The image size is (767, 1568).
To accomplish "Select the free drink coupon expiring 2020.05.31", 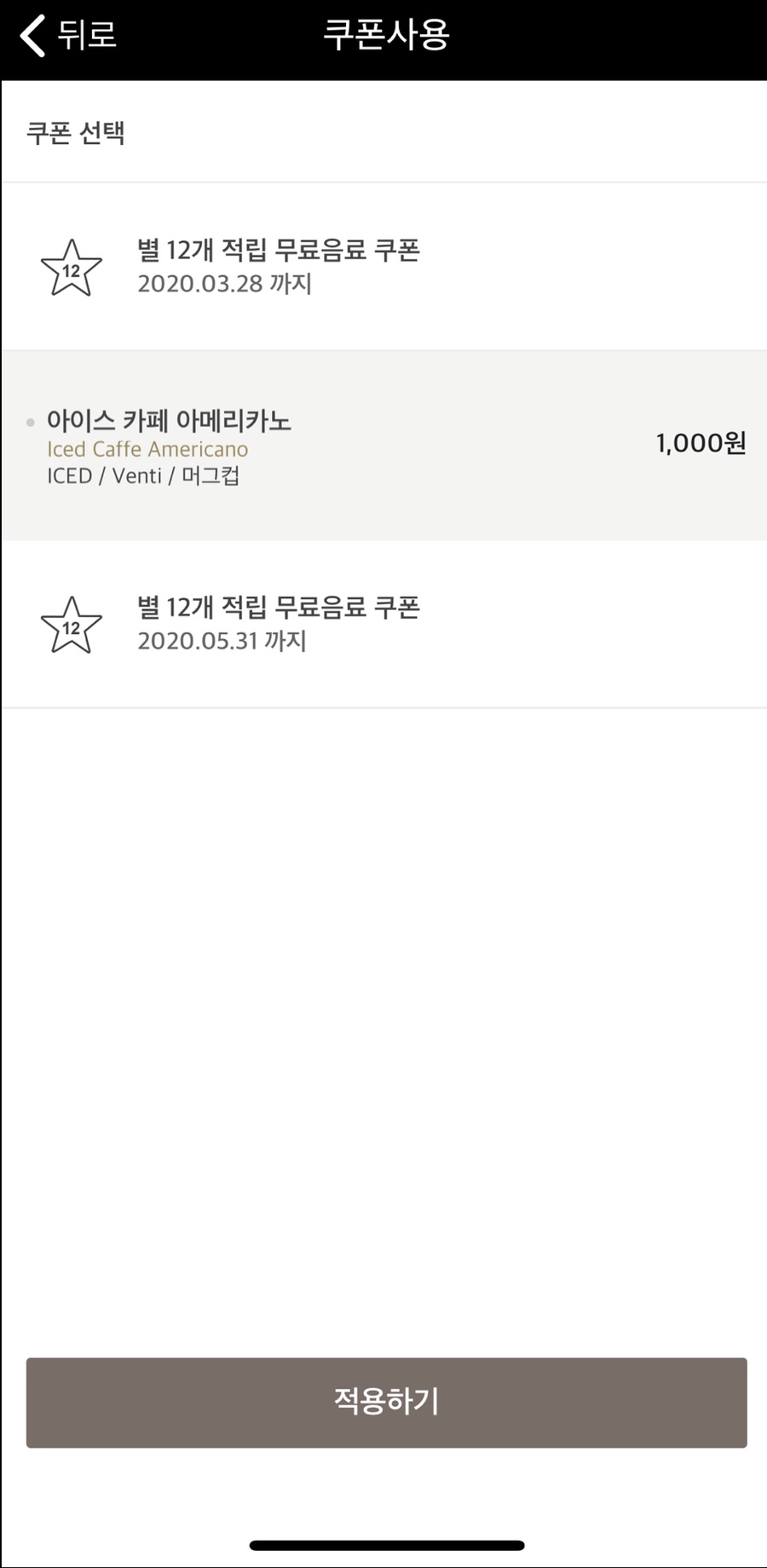I will pos(277,623).
